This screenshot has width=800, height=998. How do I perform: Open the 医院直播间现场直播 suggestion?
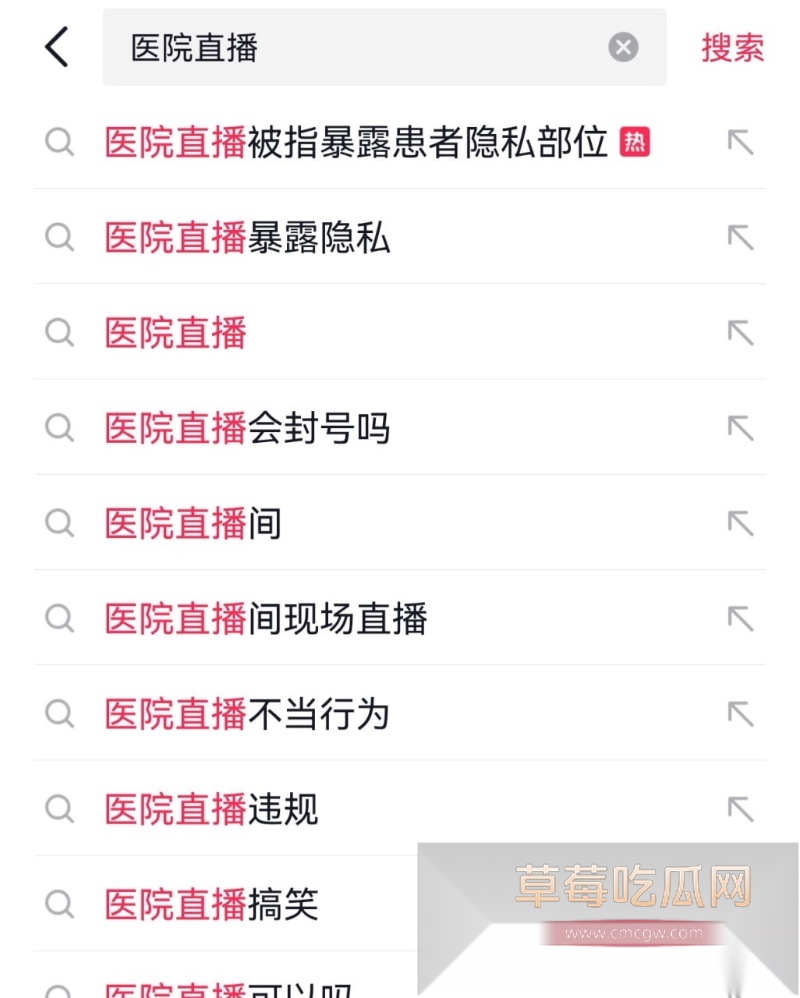coord(265,618)
